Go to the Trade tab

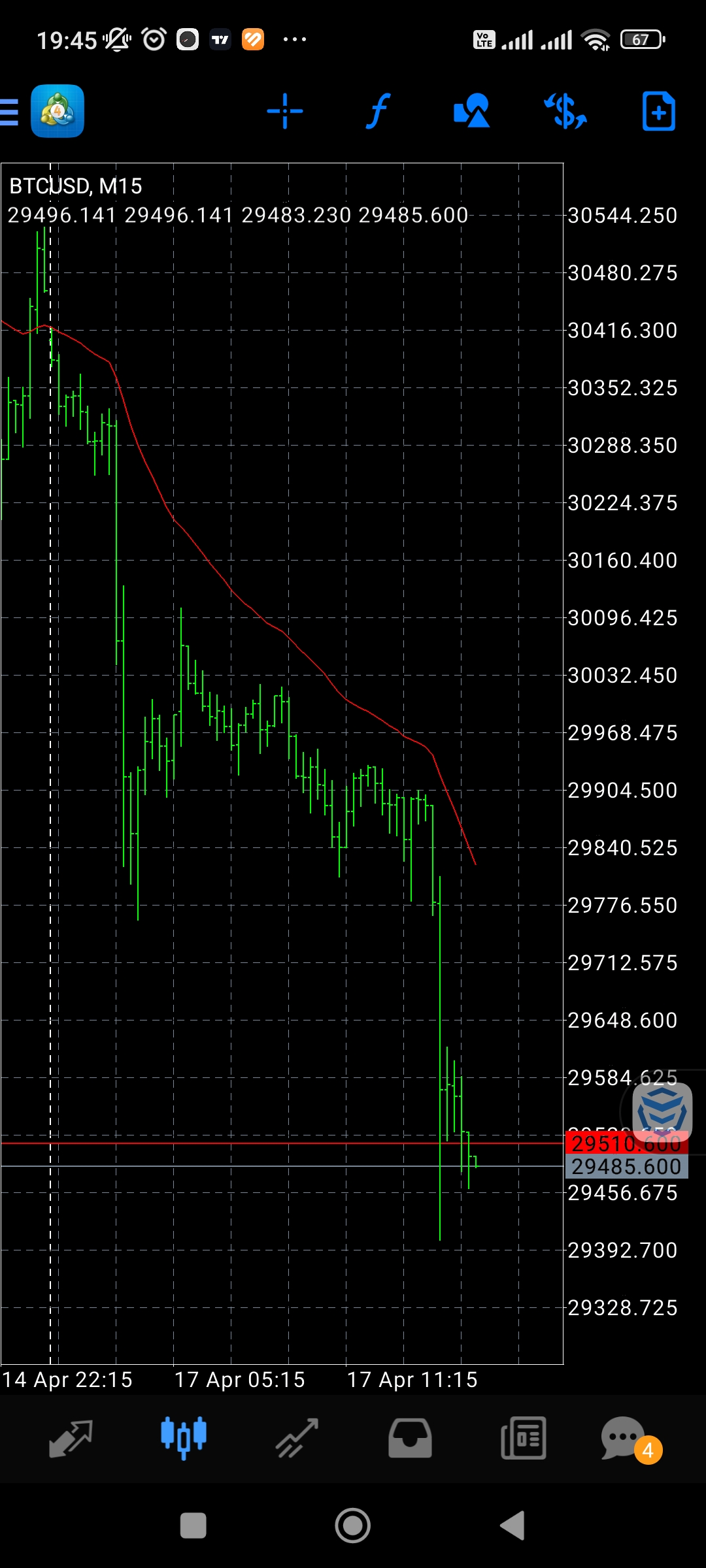pyautogui.click(x=297, y=1438)
